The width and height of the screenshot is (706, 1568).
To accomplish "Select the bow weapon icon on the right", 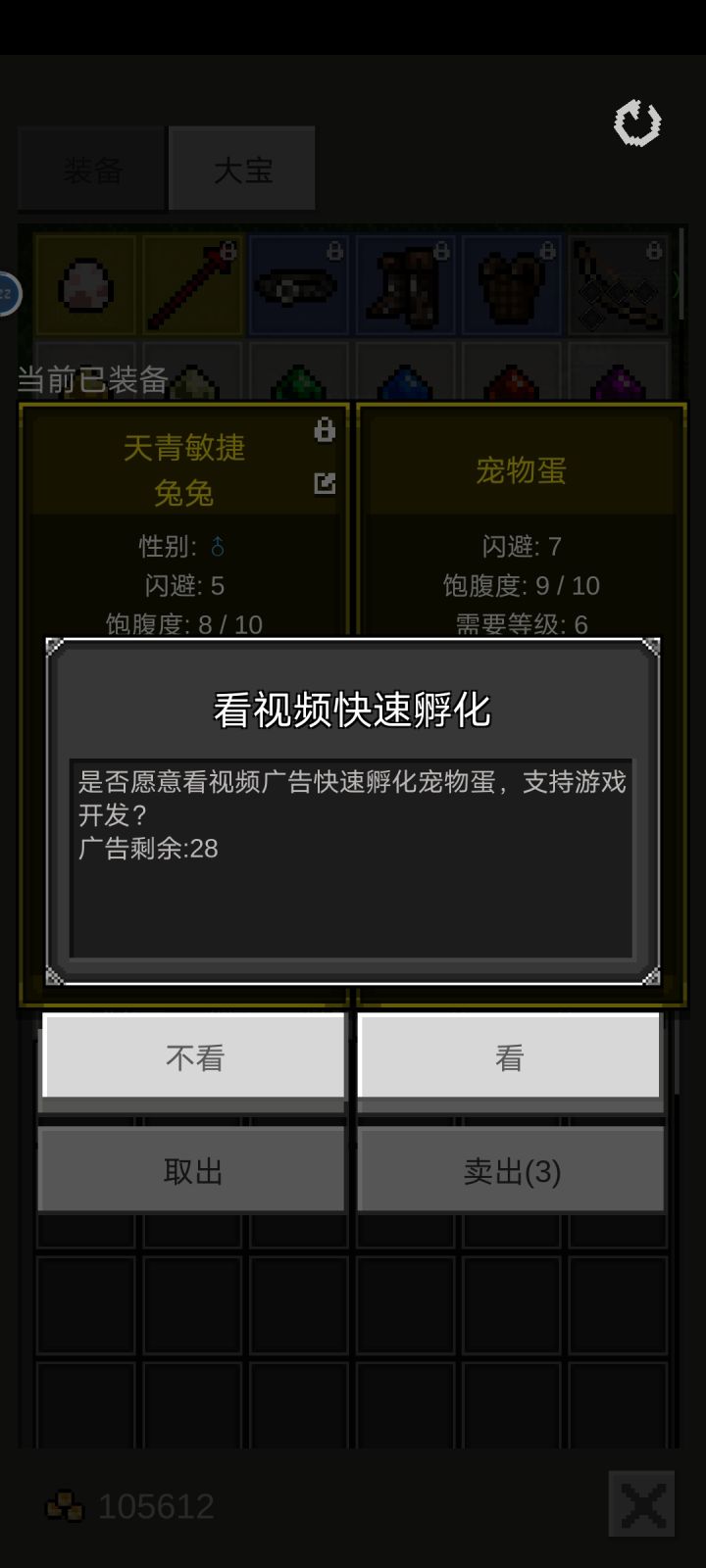I will pos(617,285).
